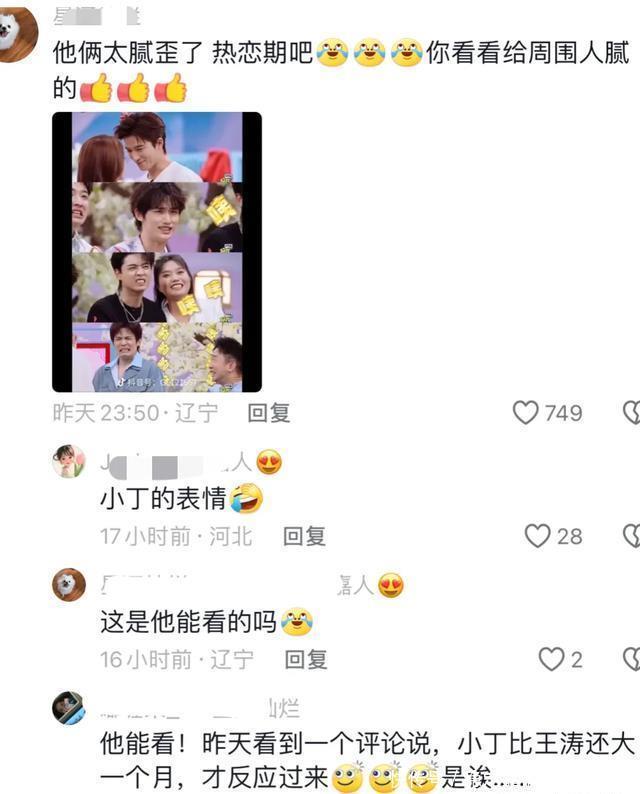Reply to the comment posted 昨天 23:50
Screen dimensions: 640x794
pos(269,413)
